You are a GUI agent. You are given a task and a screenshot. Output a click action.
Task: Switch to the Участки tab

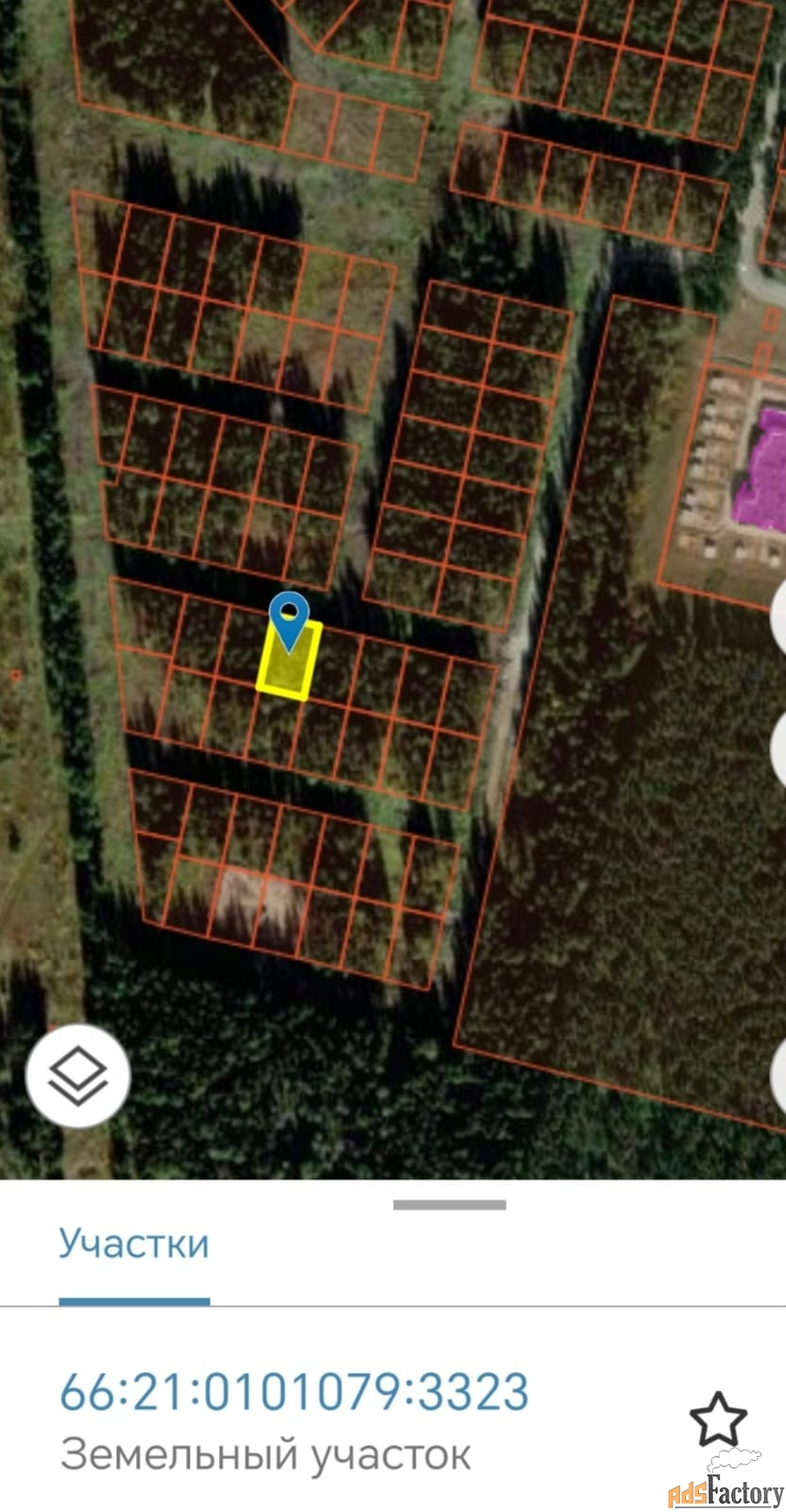point(134,1244)
